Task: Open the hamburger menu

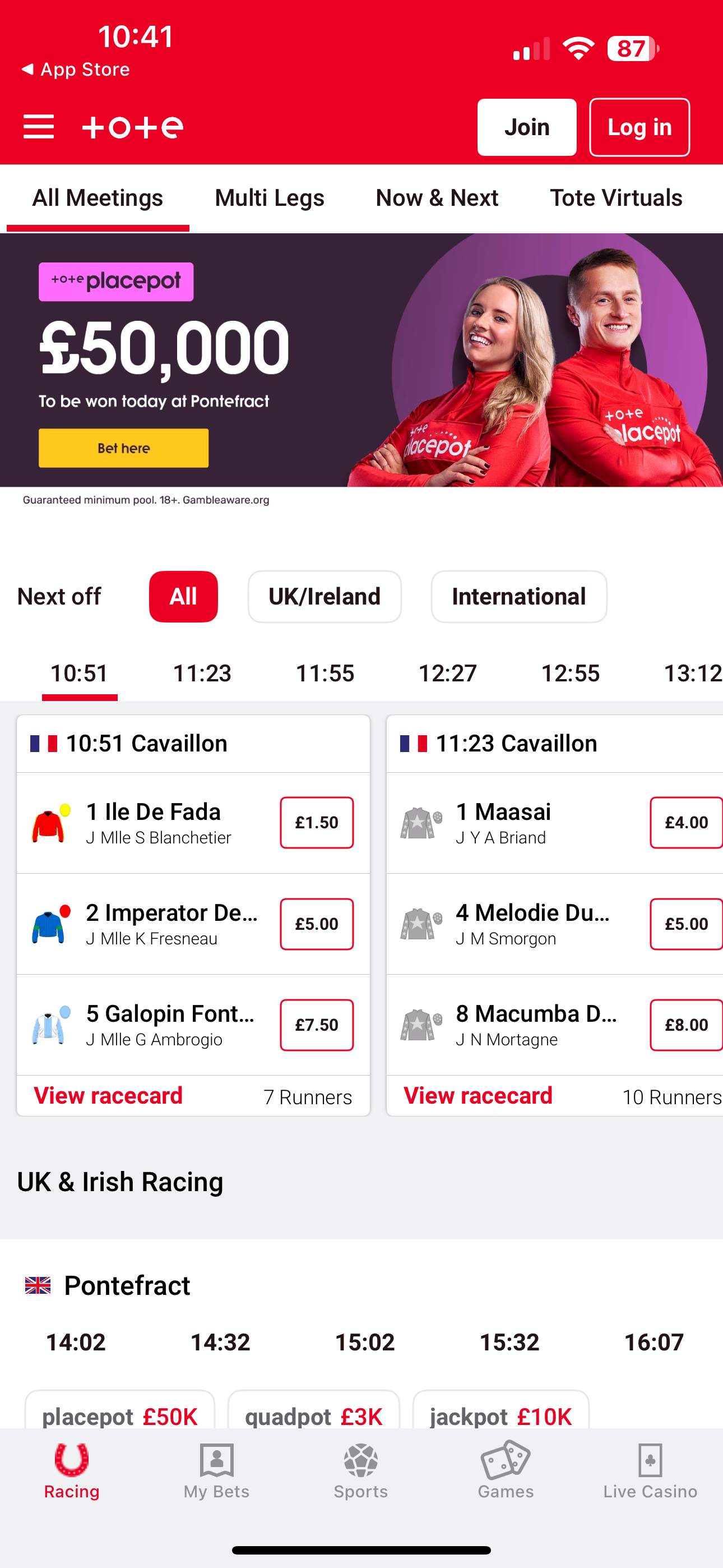Action: click(x=38, y=127)
